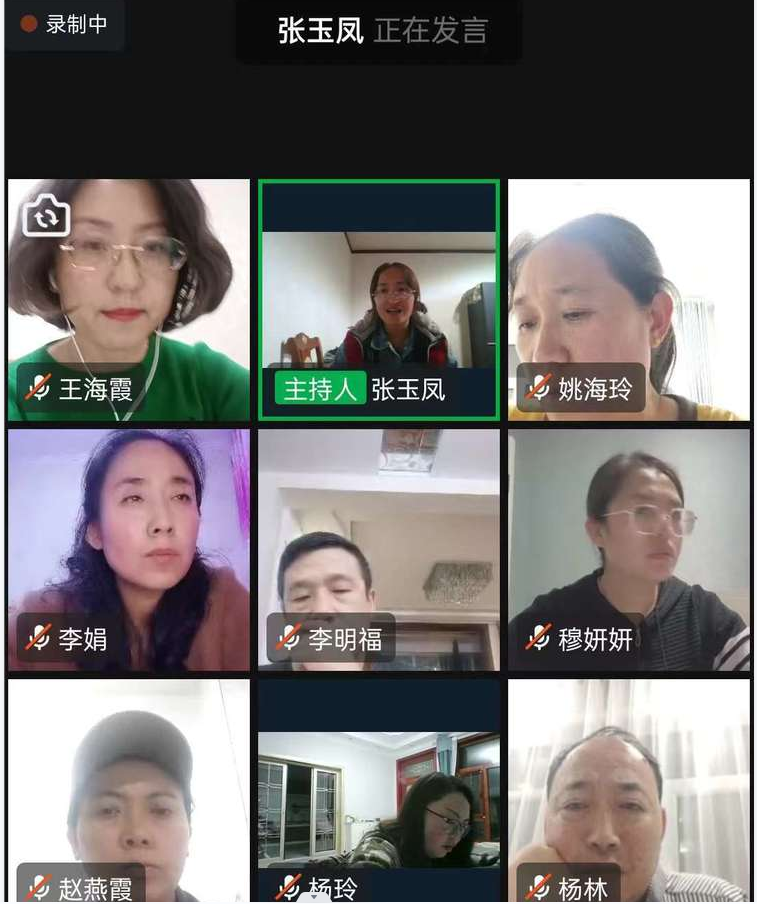
Task: Tap 杨玲's video tile
Action: tap(378, 790)
